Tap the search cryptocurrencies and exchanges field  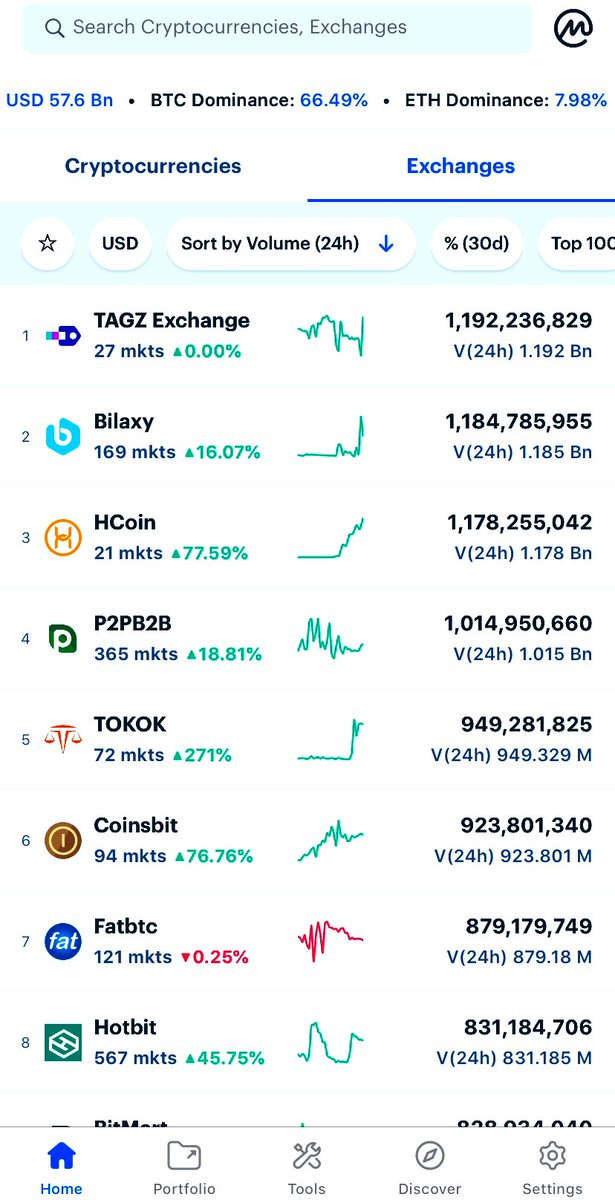[275, 28]
